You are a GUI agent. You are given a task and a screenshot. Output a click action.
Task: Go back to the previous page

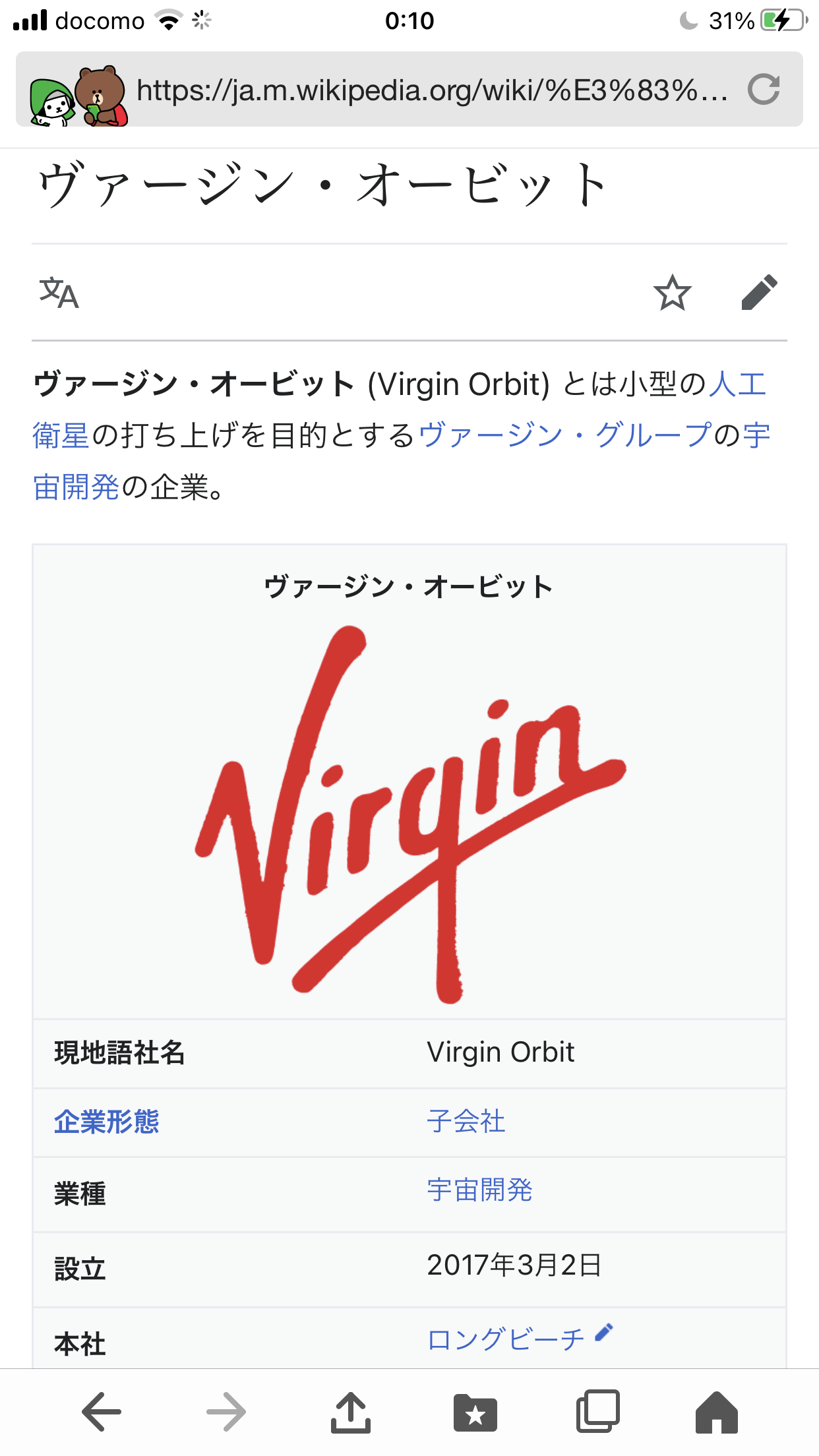click(x=102, y=1412)
